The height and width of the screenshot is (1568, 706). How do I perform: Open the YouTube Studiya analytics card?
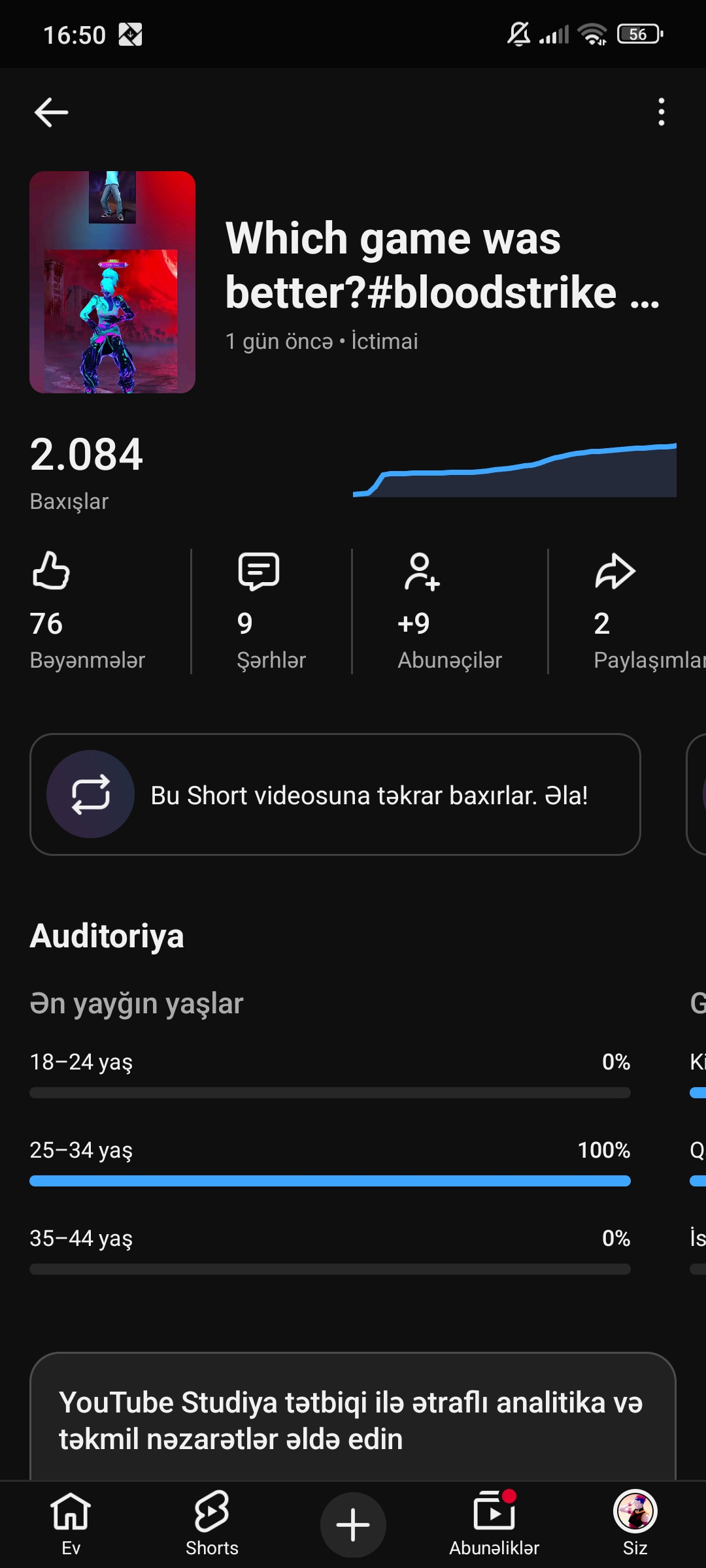[x=353, y=1416]
